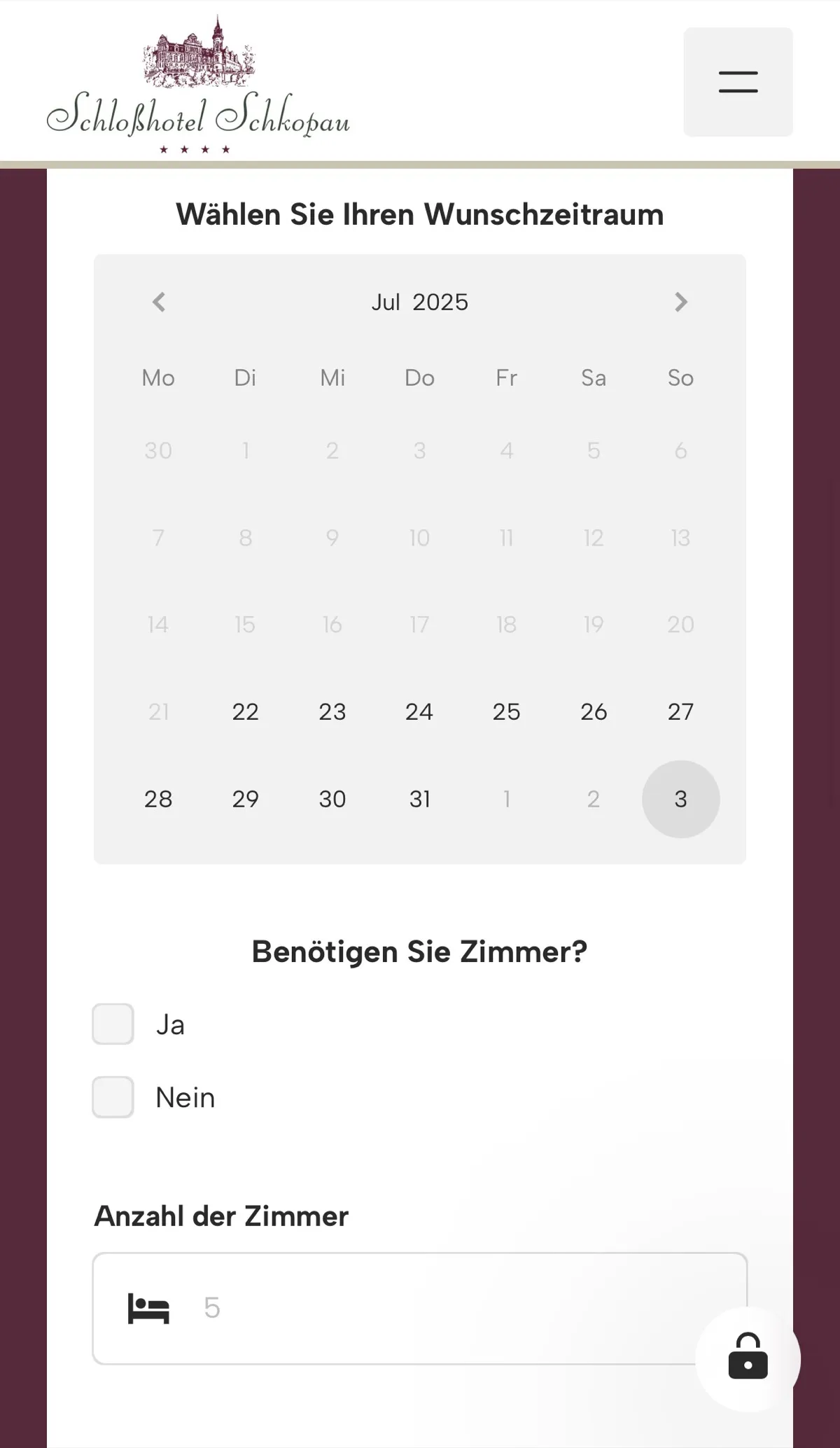This screenshot has height=1448, width=840.
Task: Open the Schloßhotel Schkopau homepage logo
Action: 199,84
